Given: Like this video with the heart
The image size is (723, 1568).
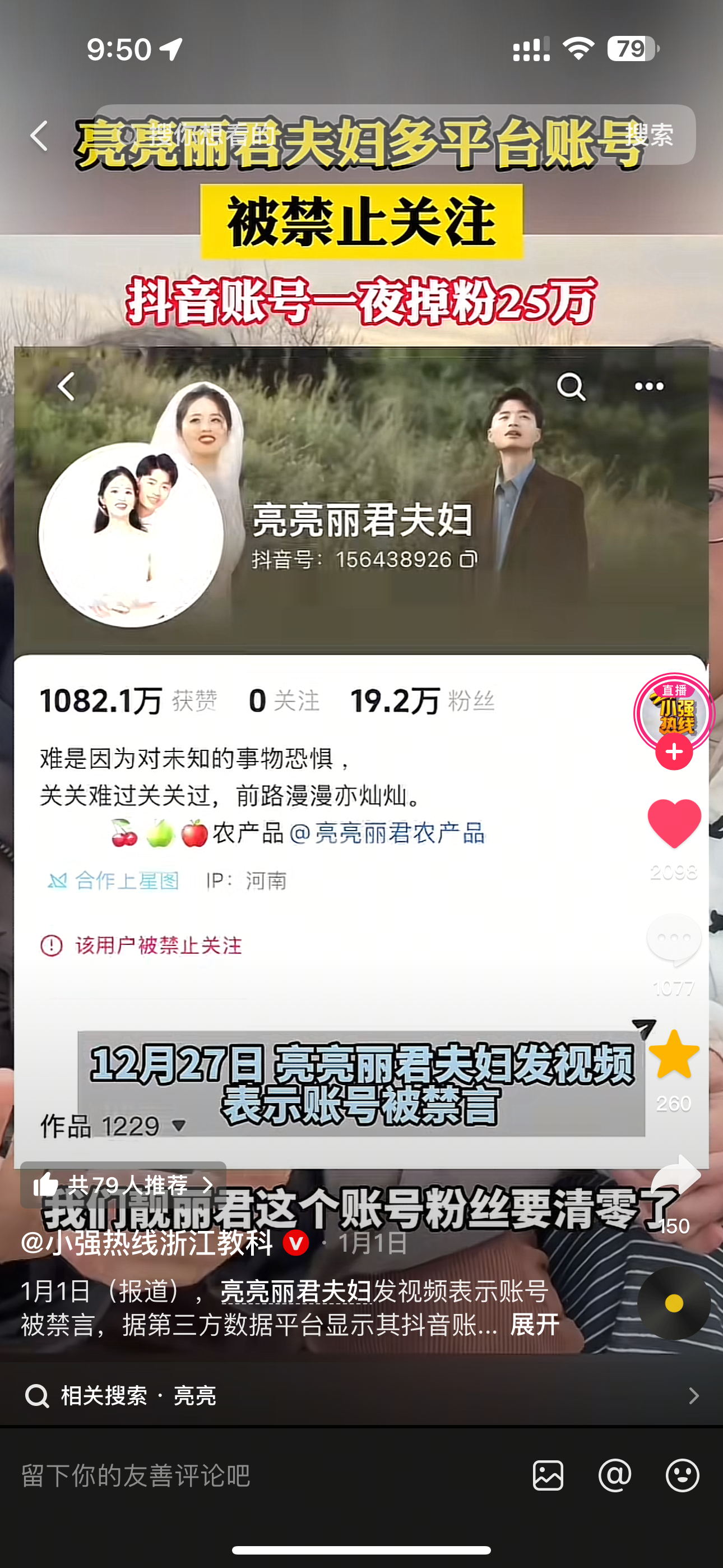Looking at the screenshot, I should click(674, 824).
